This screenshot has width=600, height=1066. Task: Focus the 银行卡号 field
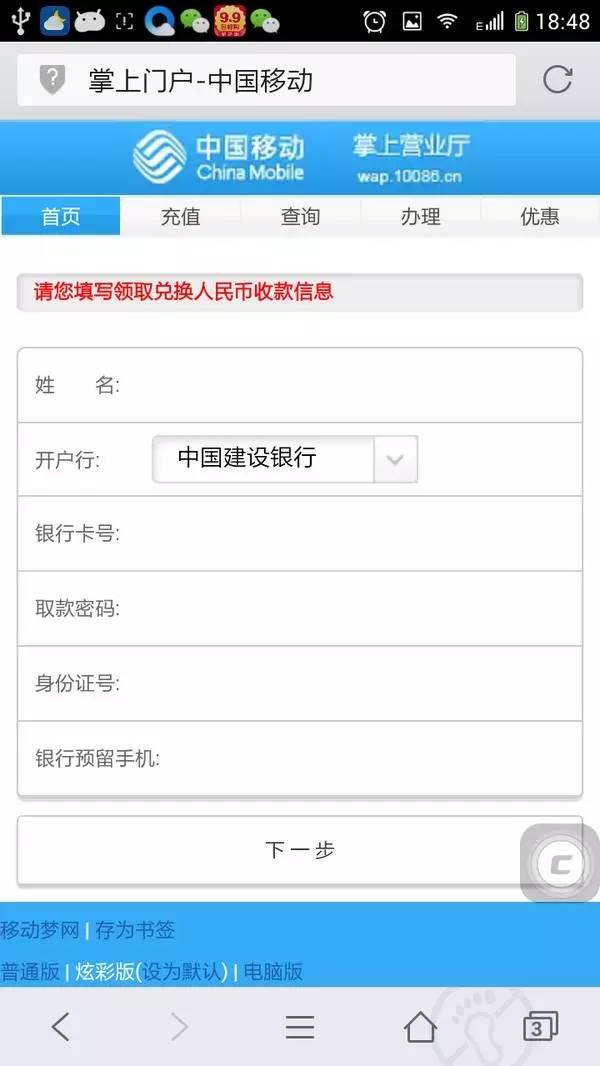point(300,534)
